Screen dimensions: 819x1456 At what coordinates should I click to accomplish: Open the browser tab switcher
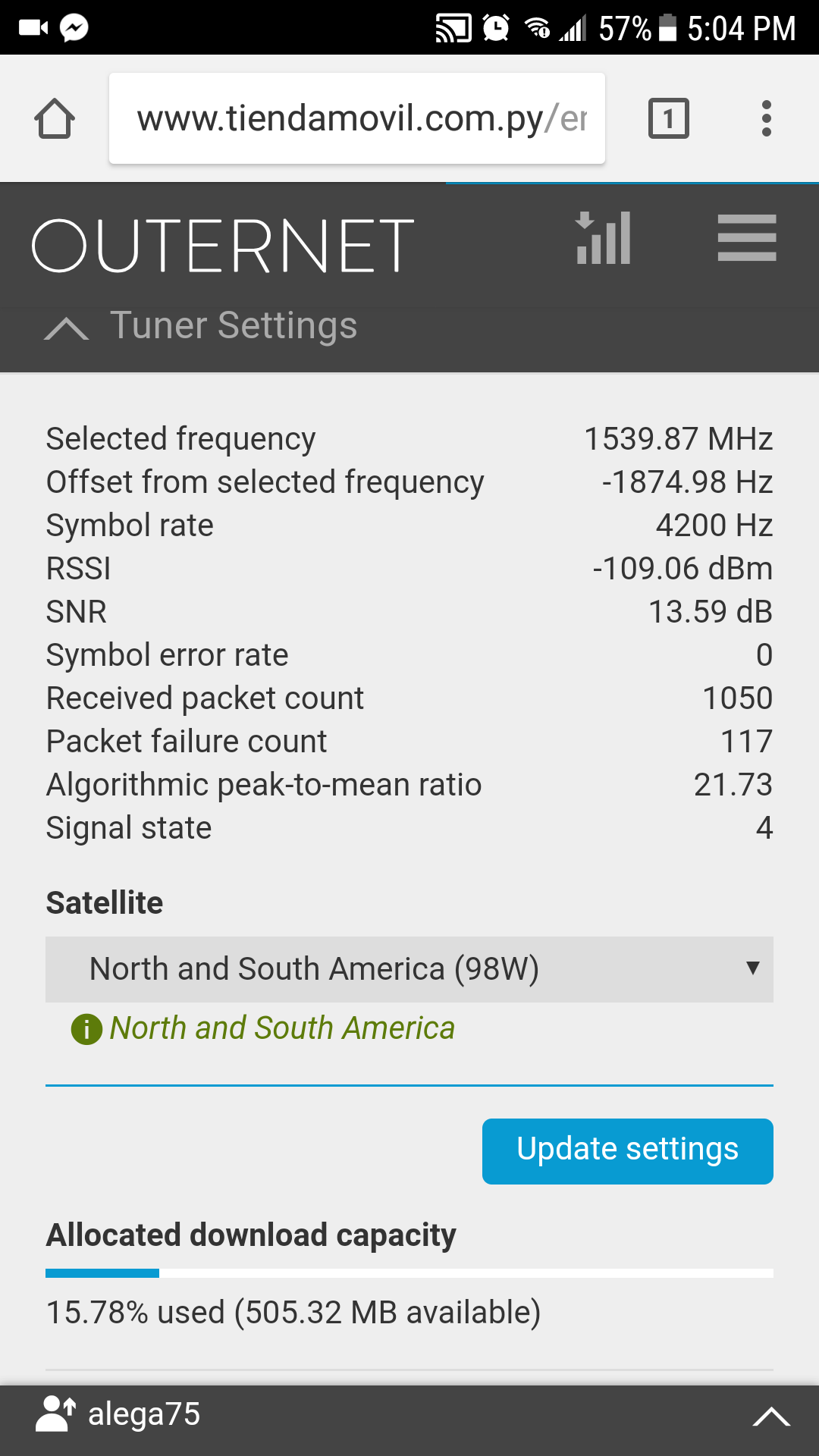[x=668, y=118]
